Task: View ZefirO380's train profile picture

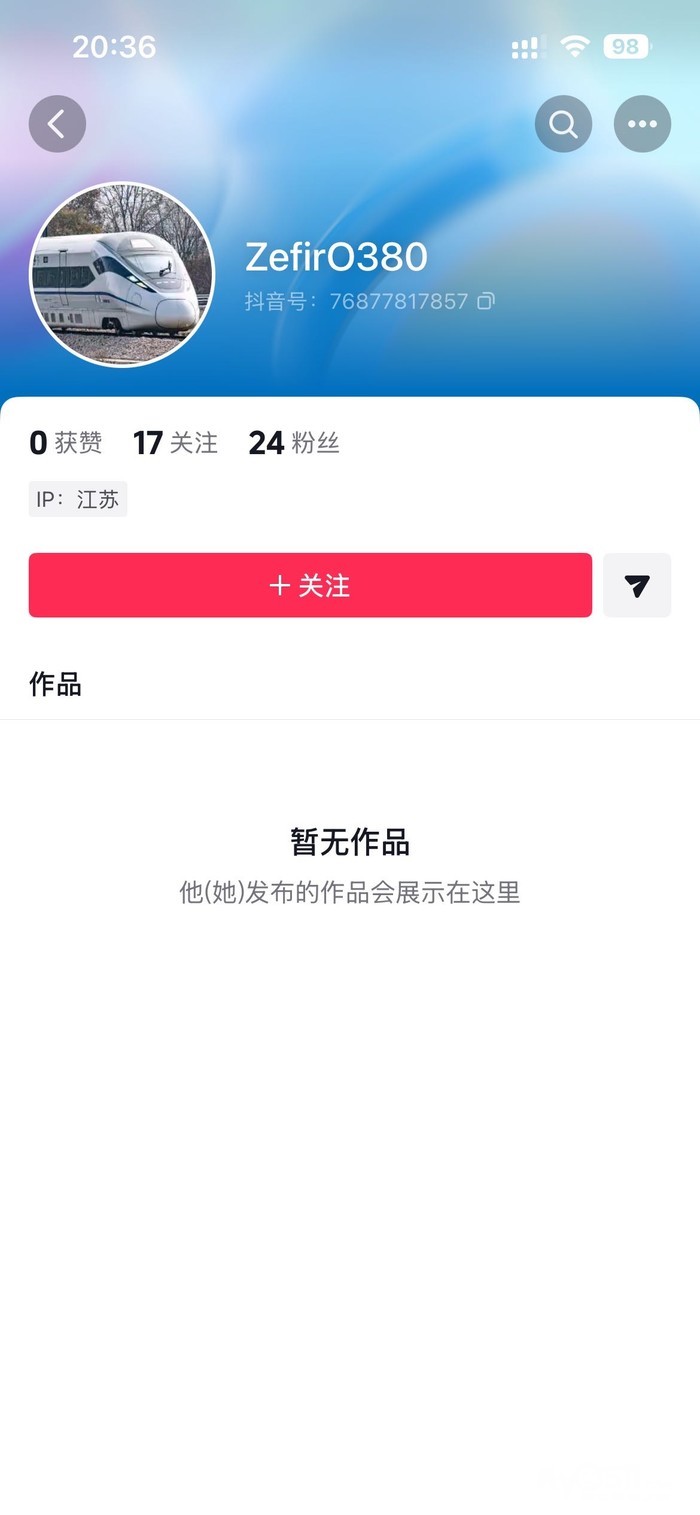Action: click(x=122, y=274)
